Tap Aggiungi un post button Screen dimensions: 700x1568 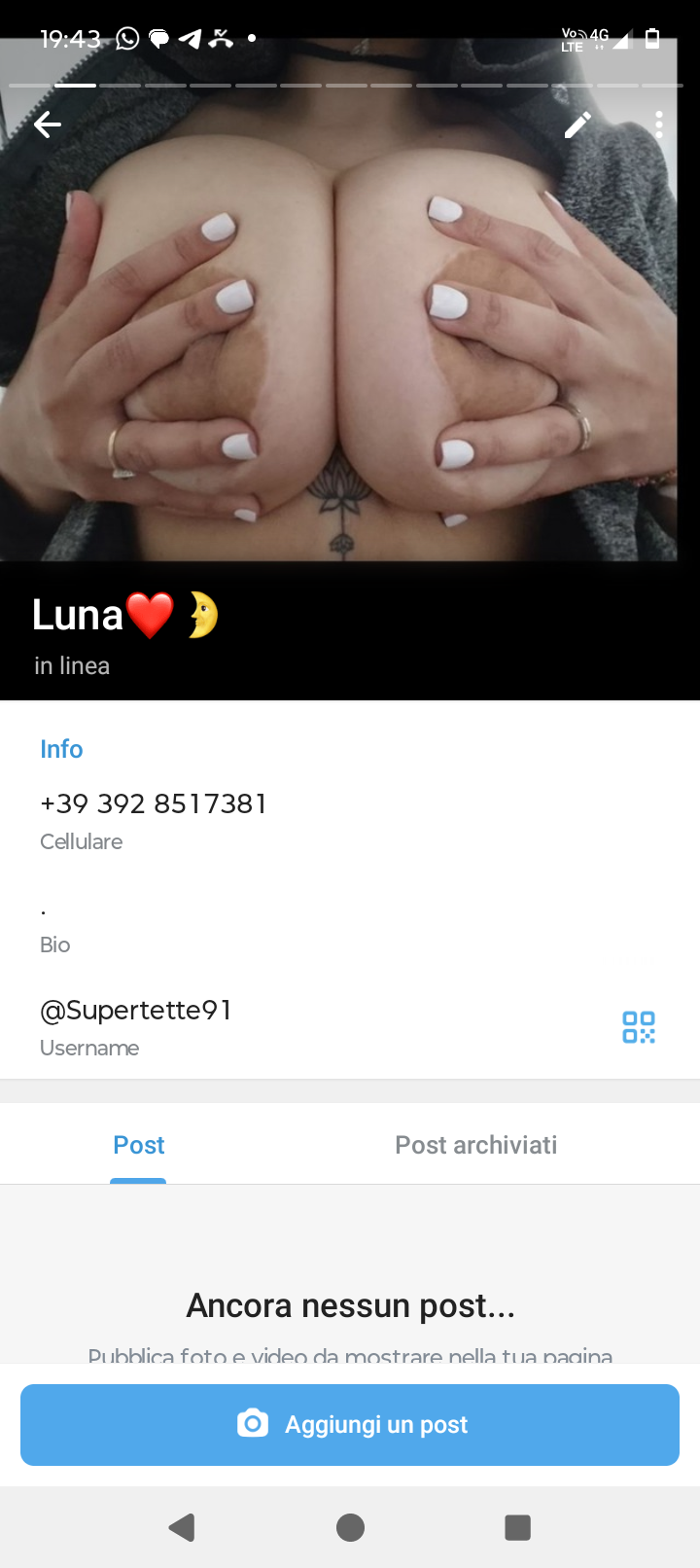pos(350,1424)
